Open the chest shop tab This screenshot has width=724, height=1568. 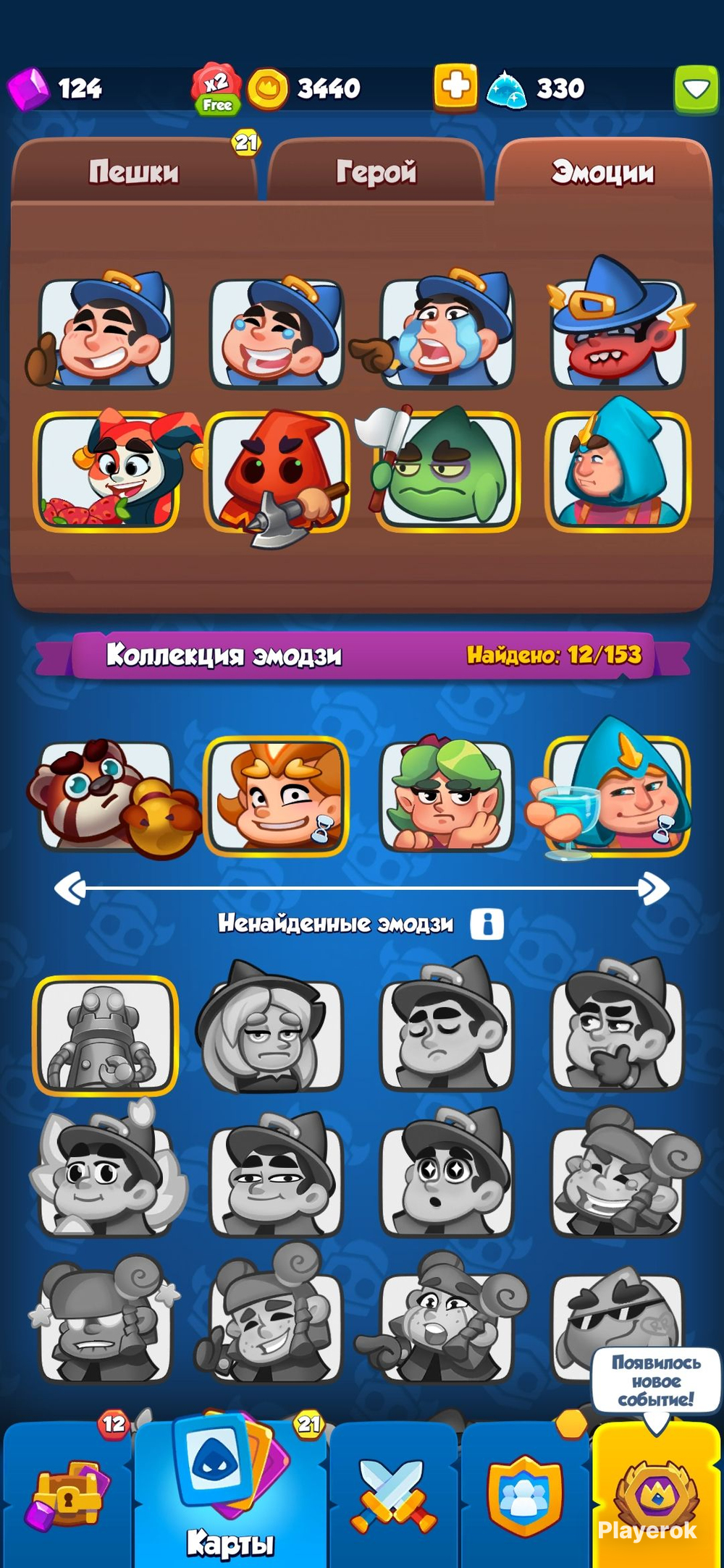(x=67, y=1494)
